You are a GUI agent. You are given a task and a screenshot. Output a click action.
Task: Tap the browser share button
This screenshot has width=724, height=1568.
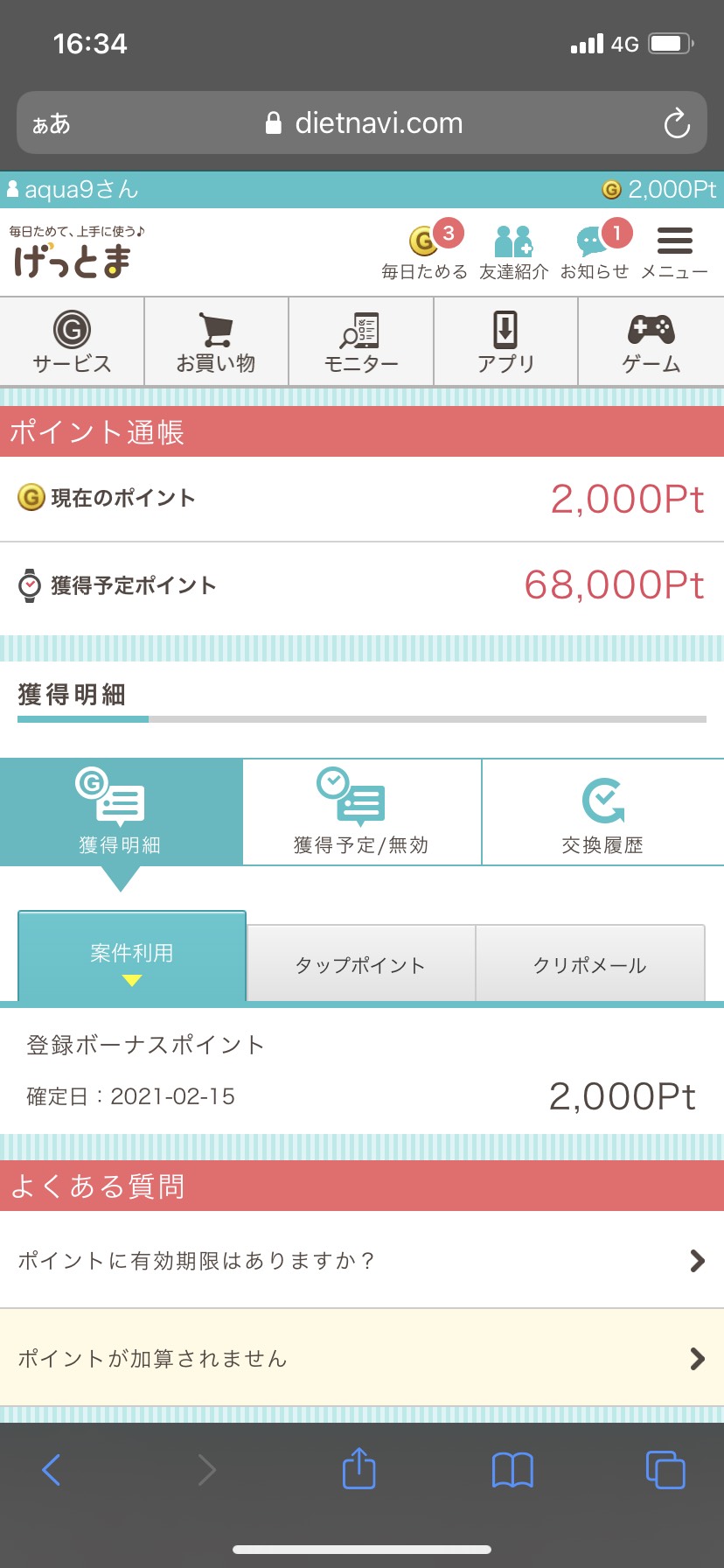point(359,1469)
